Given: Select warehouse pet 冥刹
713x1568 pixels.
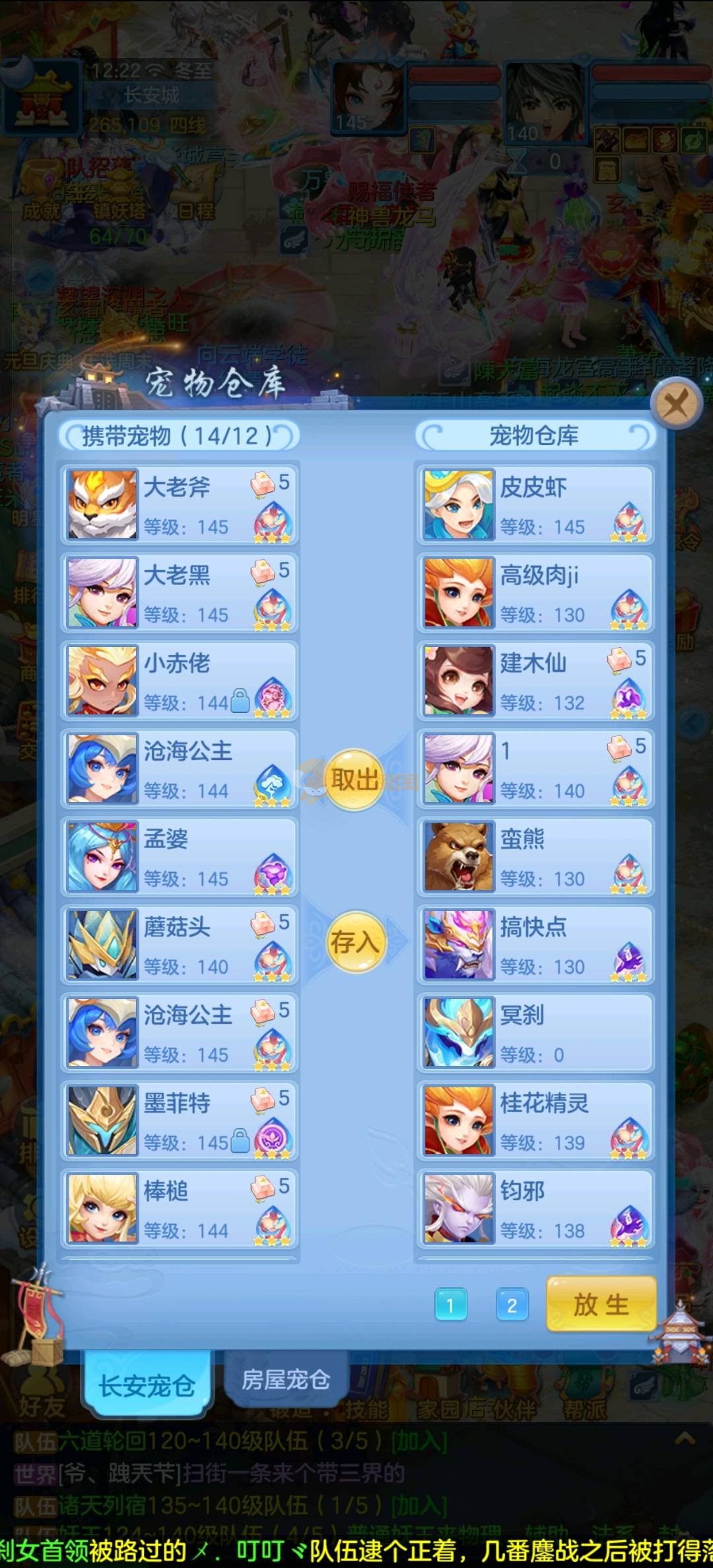Looking at the screenshot, I should 535,1032.
